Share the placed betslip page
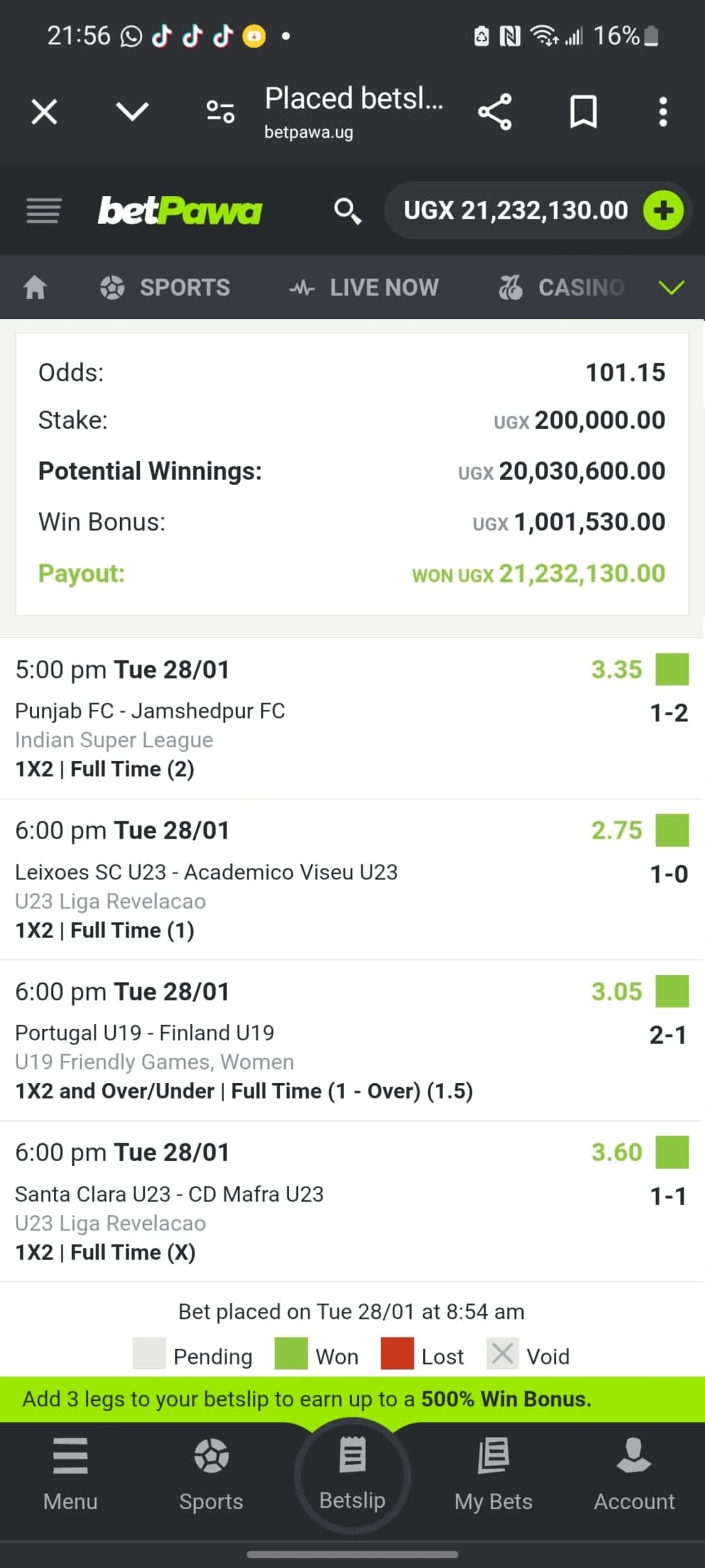Screen dimensions: 705x1568 494,112
